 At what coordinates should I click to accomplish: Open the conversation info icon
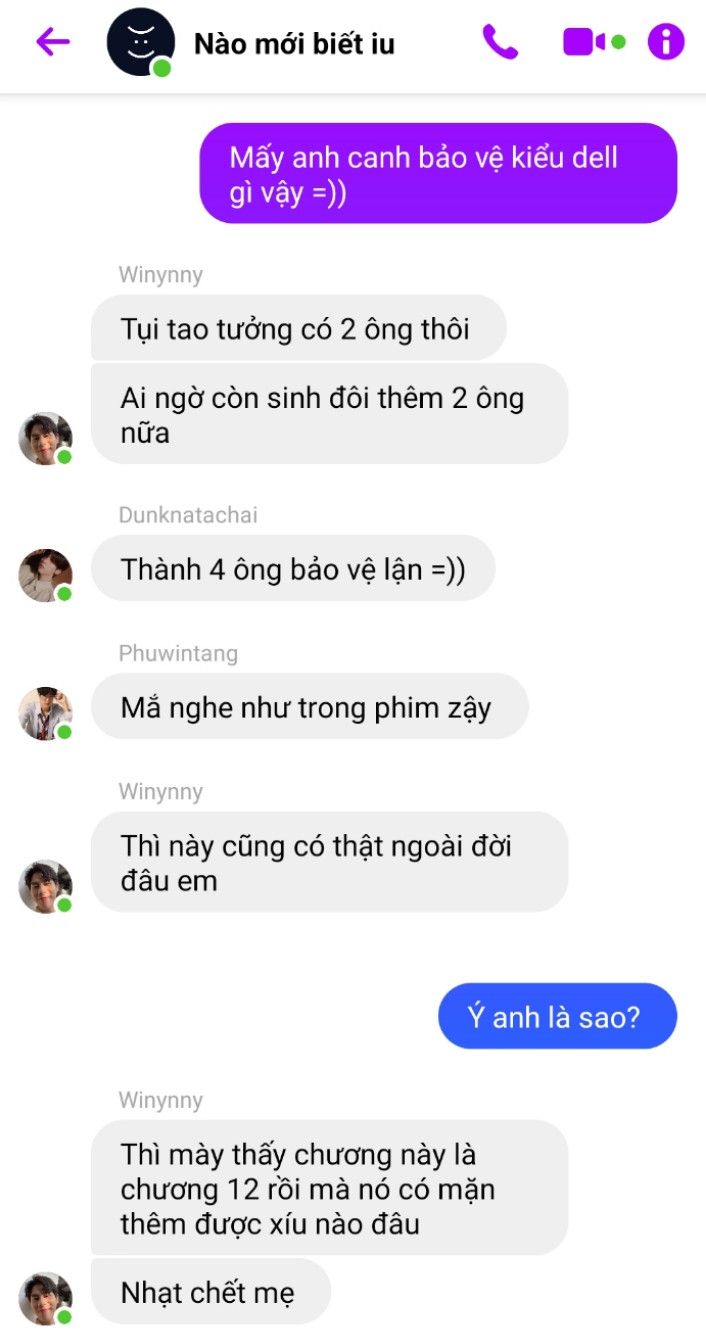coord(666,42)
